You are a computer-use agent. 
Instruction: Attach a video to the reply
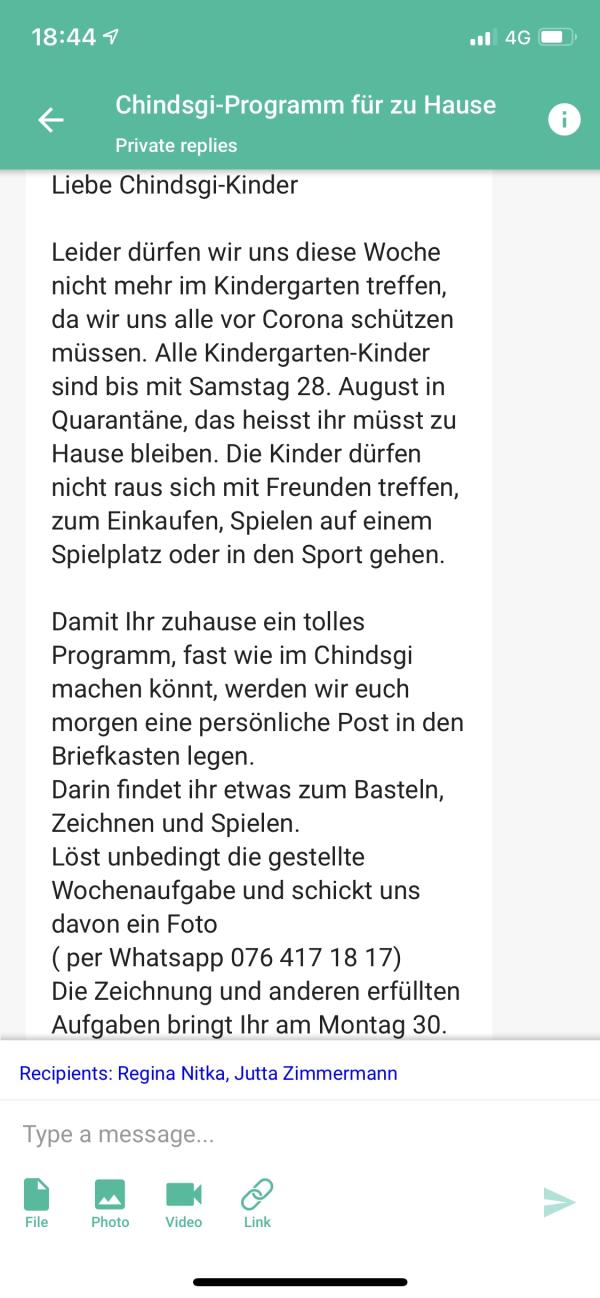click(184, 1203)
